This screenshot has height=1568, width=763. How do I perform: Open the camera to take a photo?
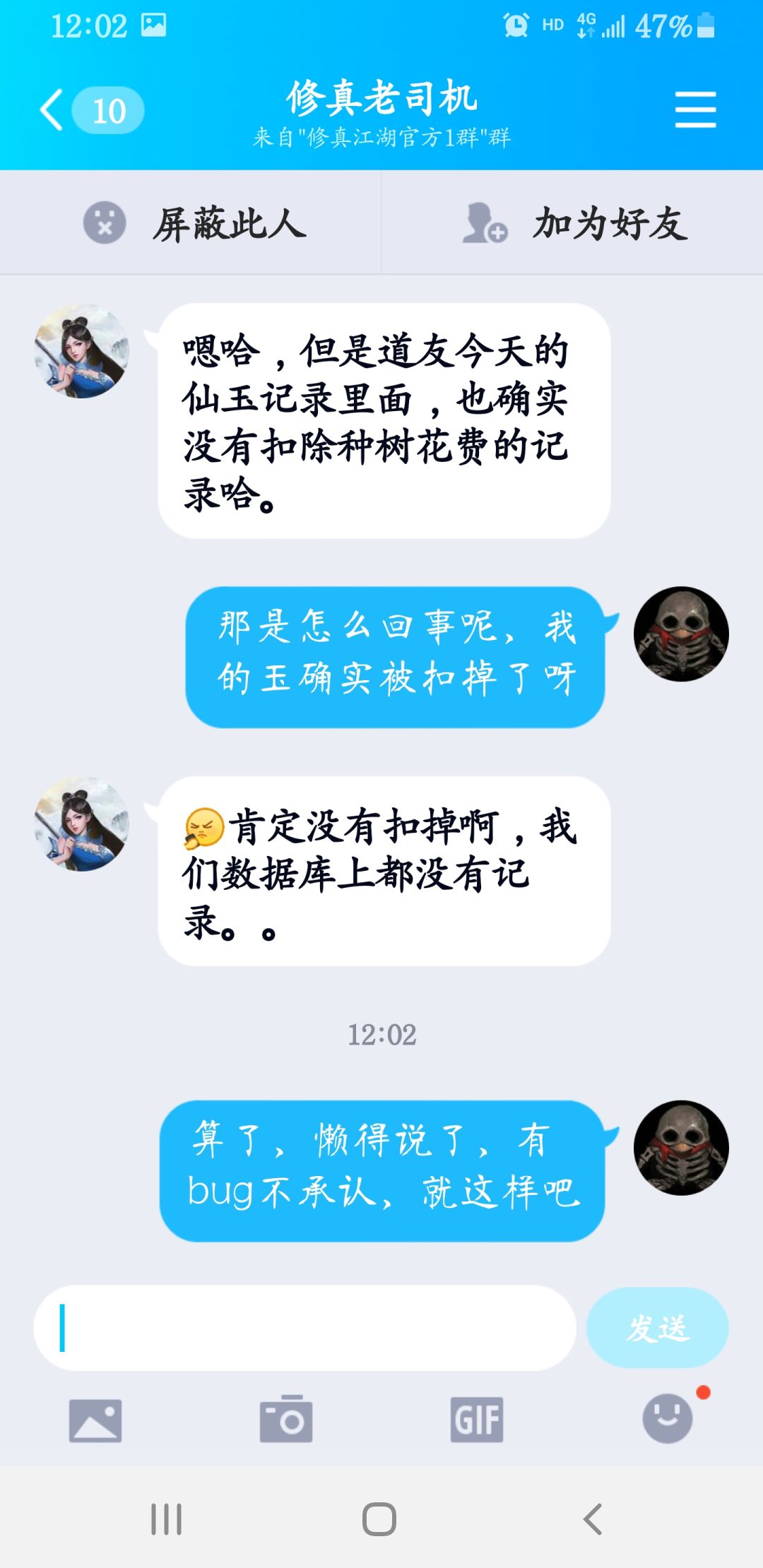(x=285, y=1421)
